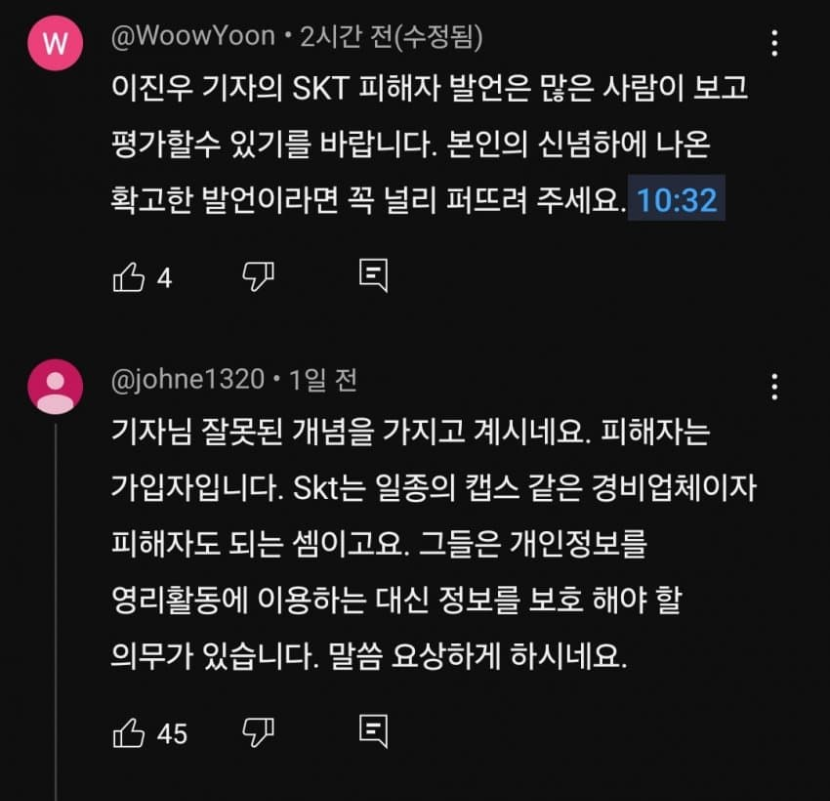Like WoowYoon's comment
The width and height of the screenshot is (830, 801).
[129, 277]
